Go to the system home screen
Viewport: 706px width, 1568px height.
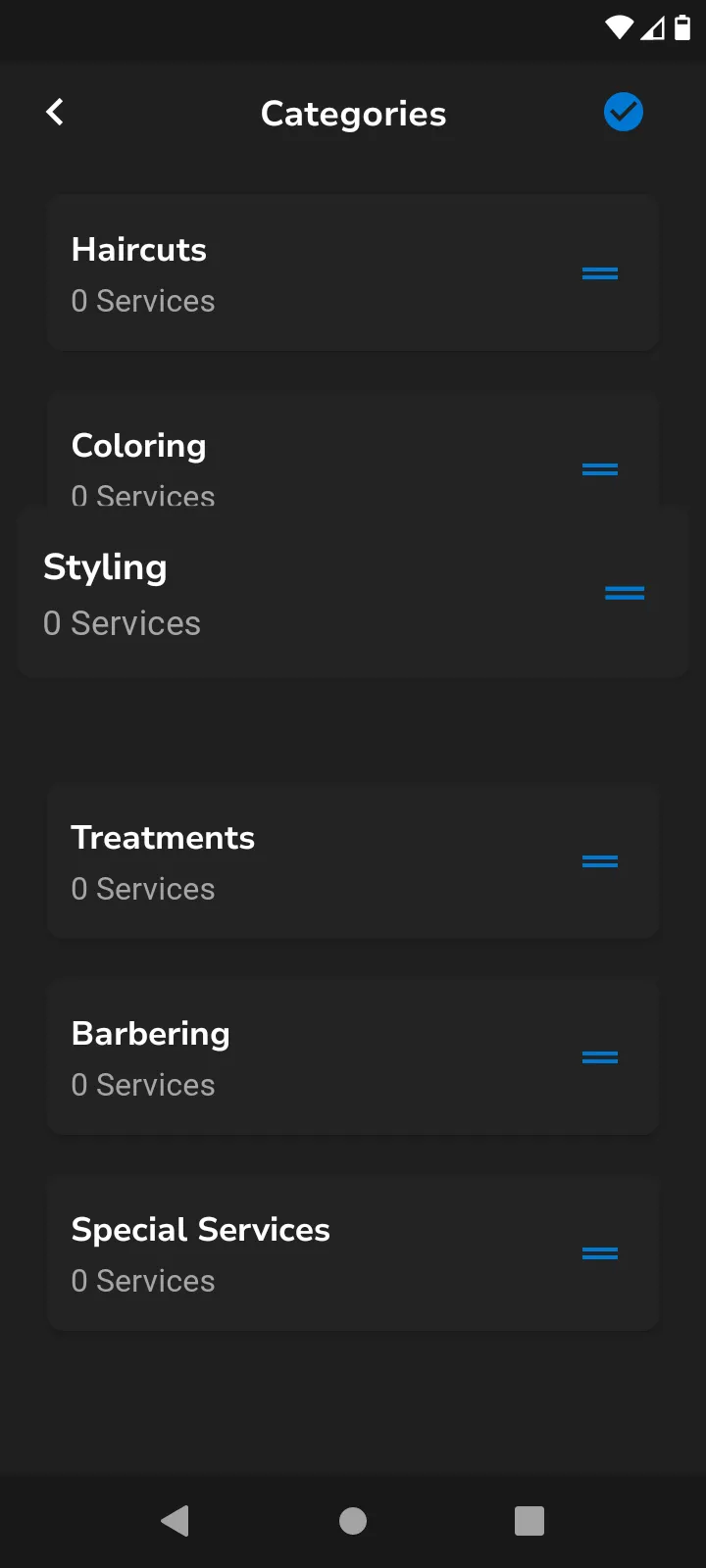(353, 1521)
